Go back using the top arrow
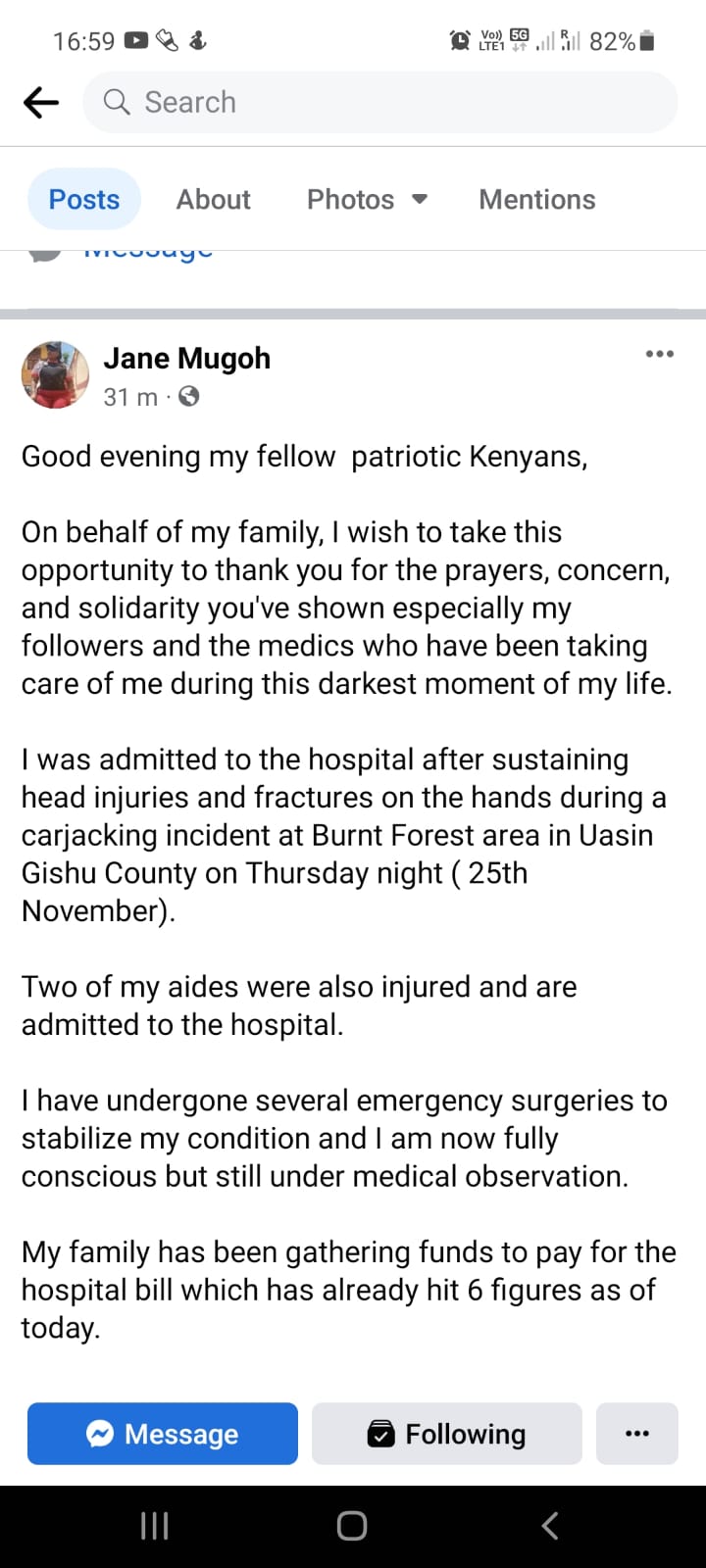 tap(41, 102)
